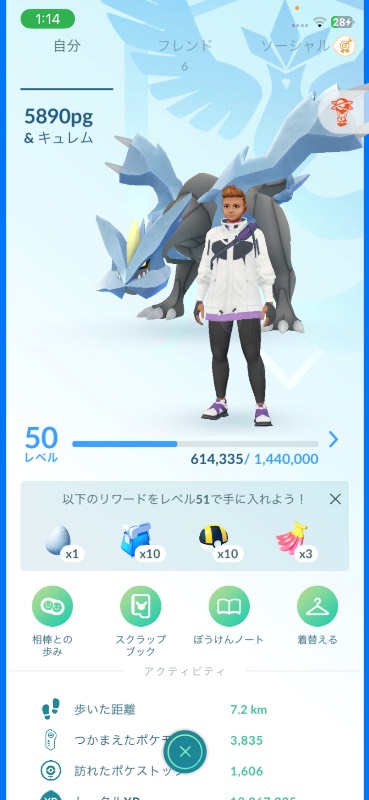Tap 着替える to change outfit
This screenshot has height=800, width=369.
(x=317, y=615)
